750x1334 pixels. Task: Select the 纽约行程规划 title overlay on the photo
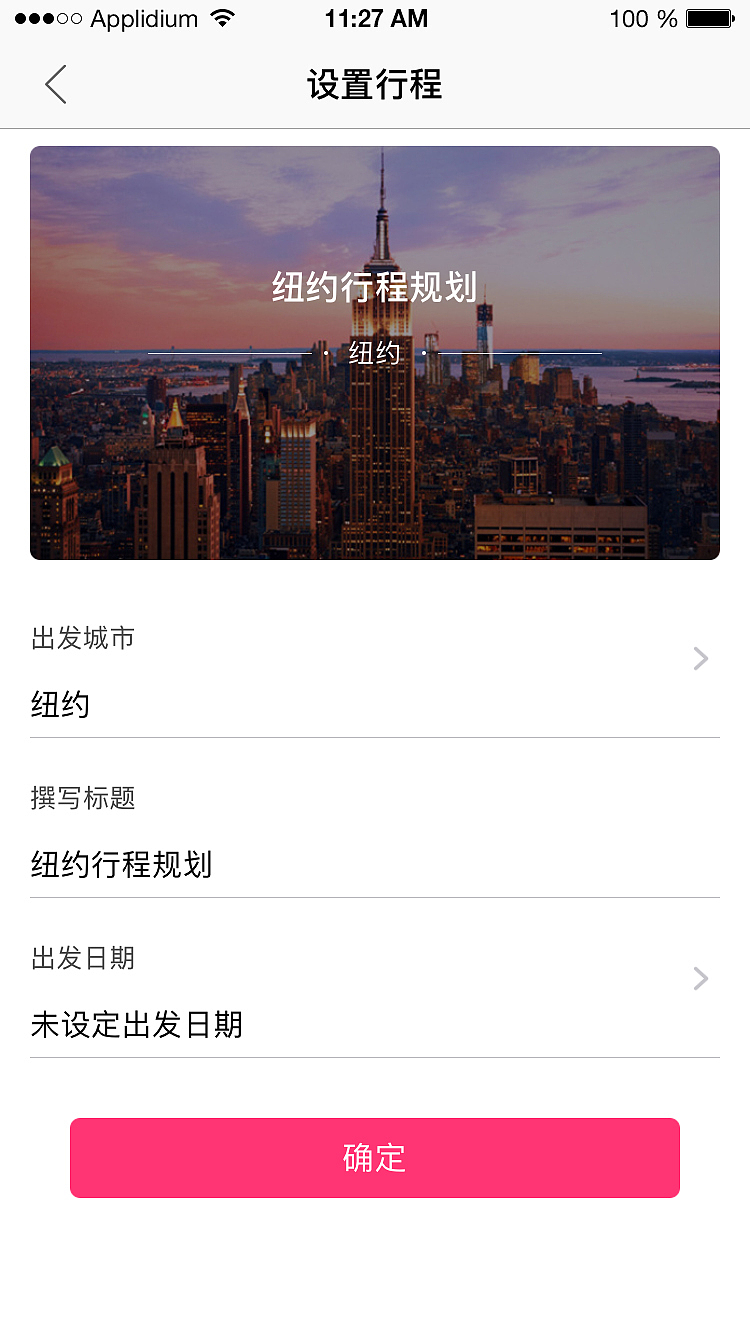374,286
